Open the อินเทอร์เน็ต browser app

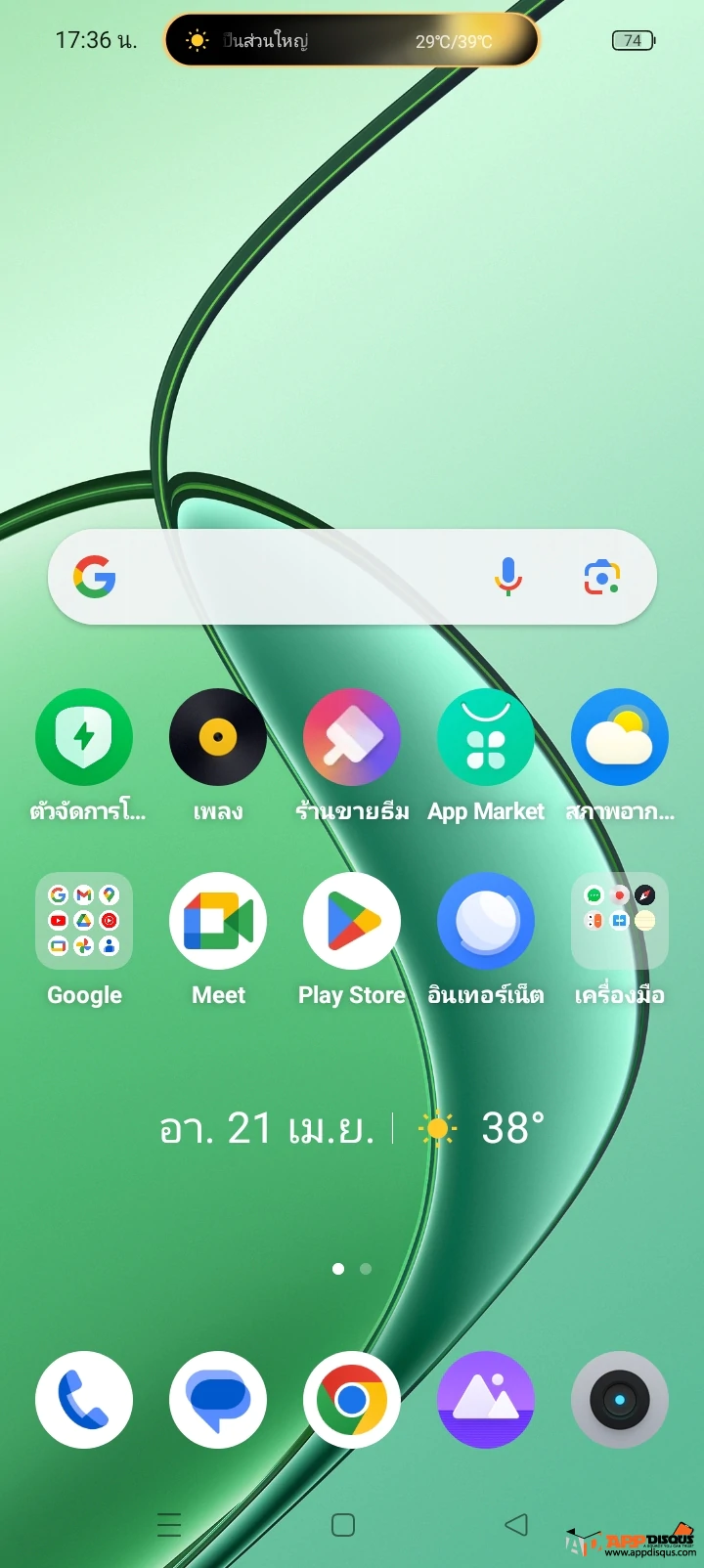pos(486,921)
